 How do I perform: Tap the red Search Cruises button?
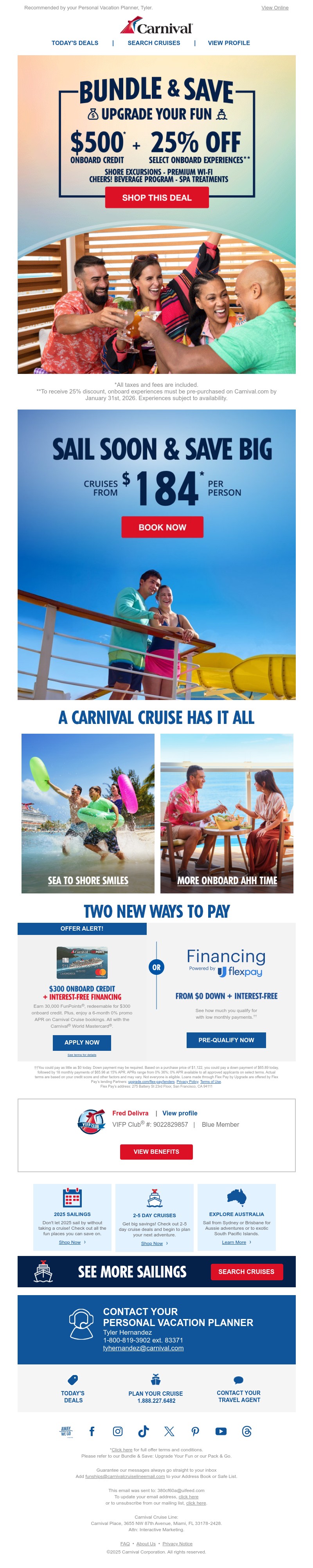click(x=246, y=1272)
